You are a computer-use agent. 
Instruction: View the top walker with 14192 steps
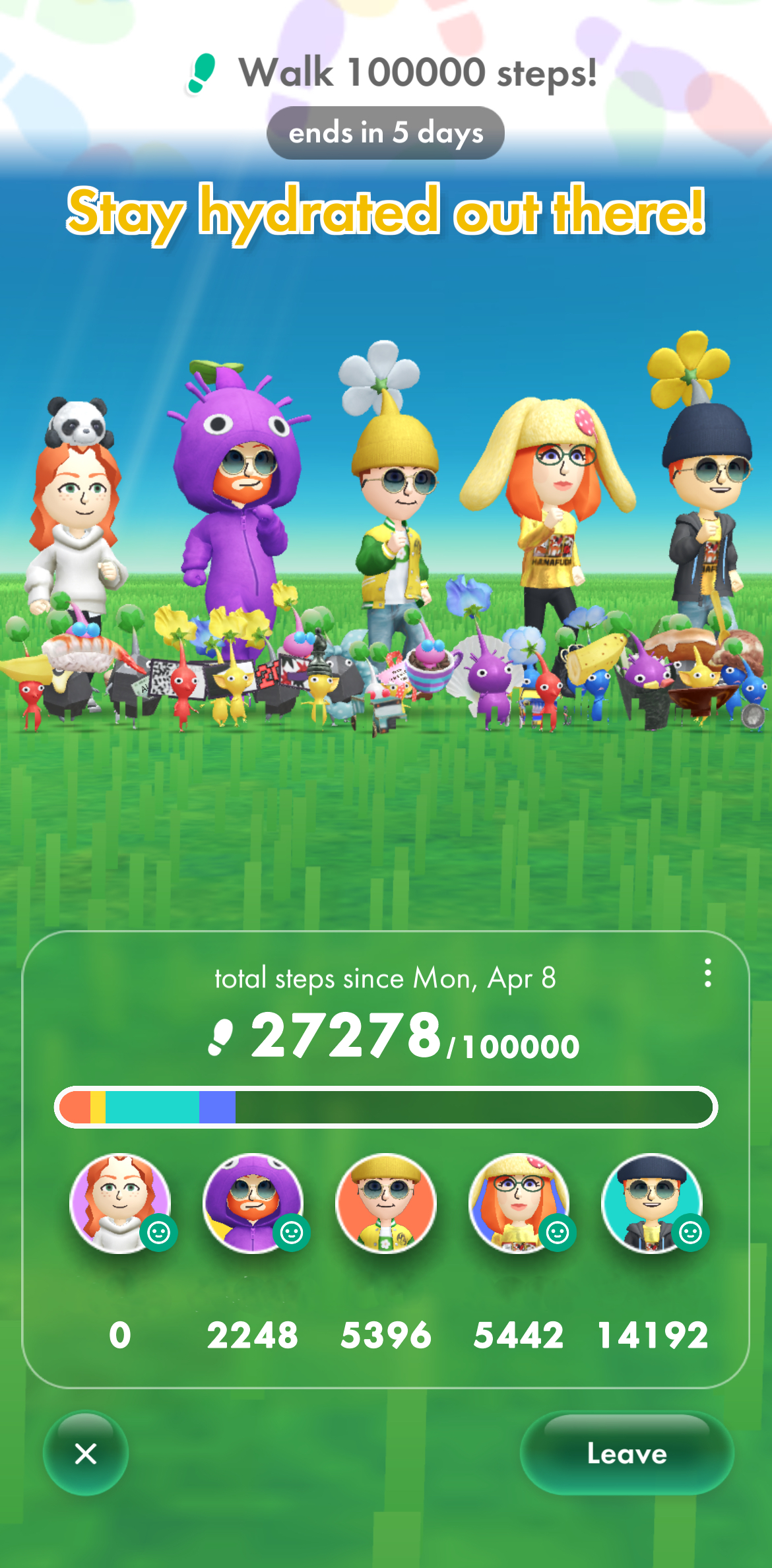[x=652, y=1203]
